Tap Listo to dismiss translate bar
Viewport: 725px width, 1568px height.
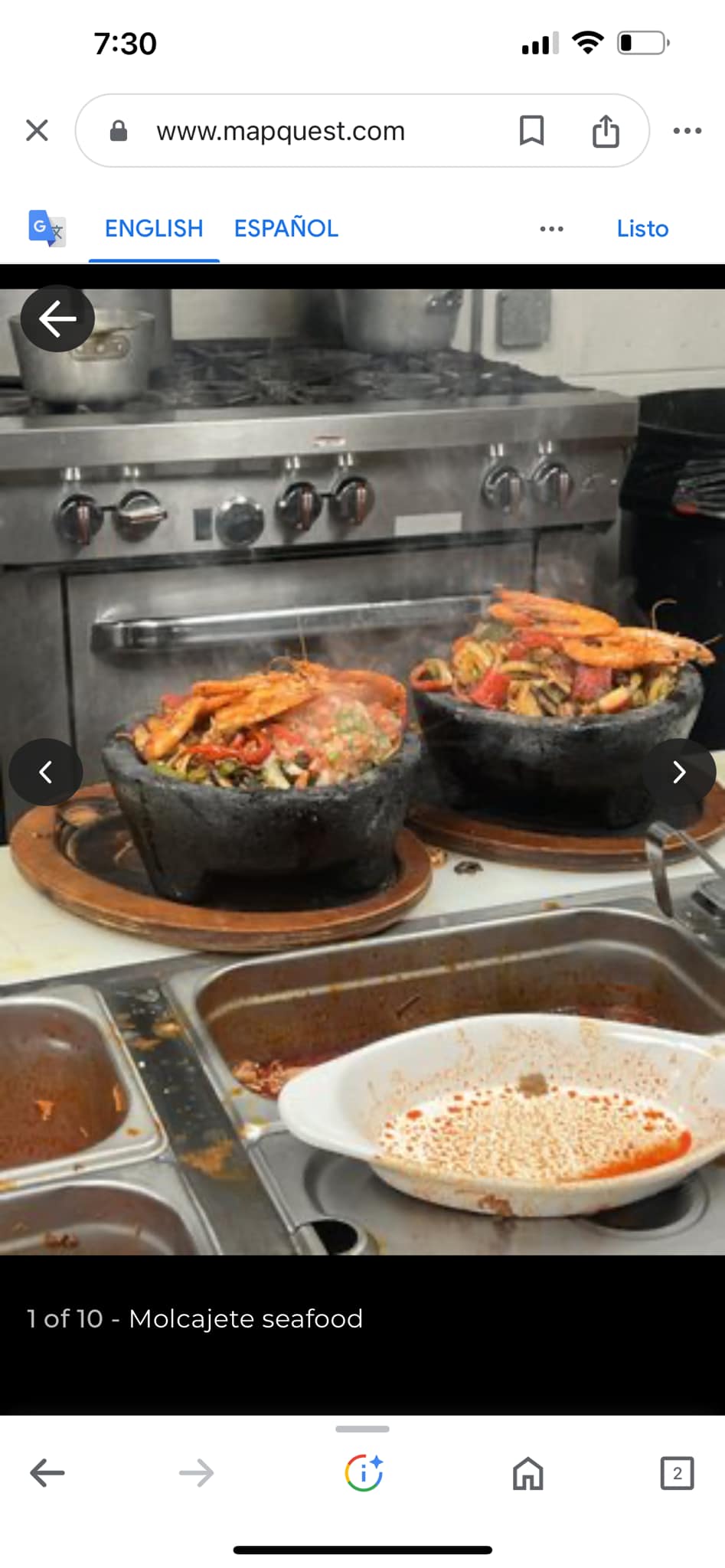tap(642, 228)
